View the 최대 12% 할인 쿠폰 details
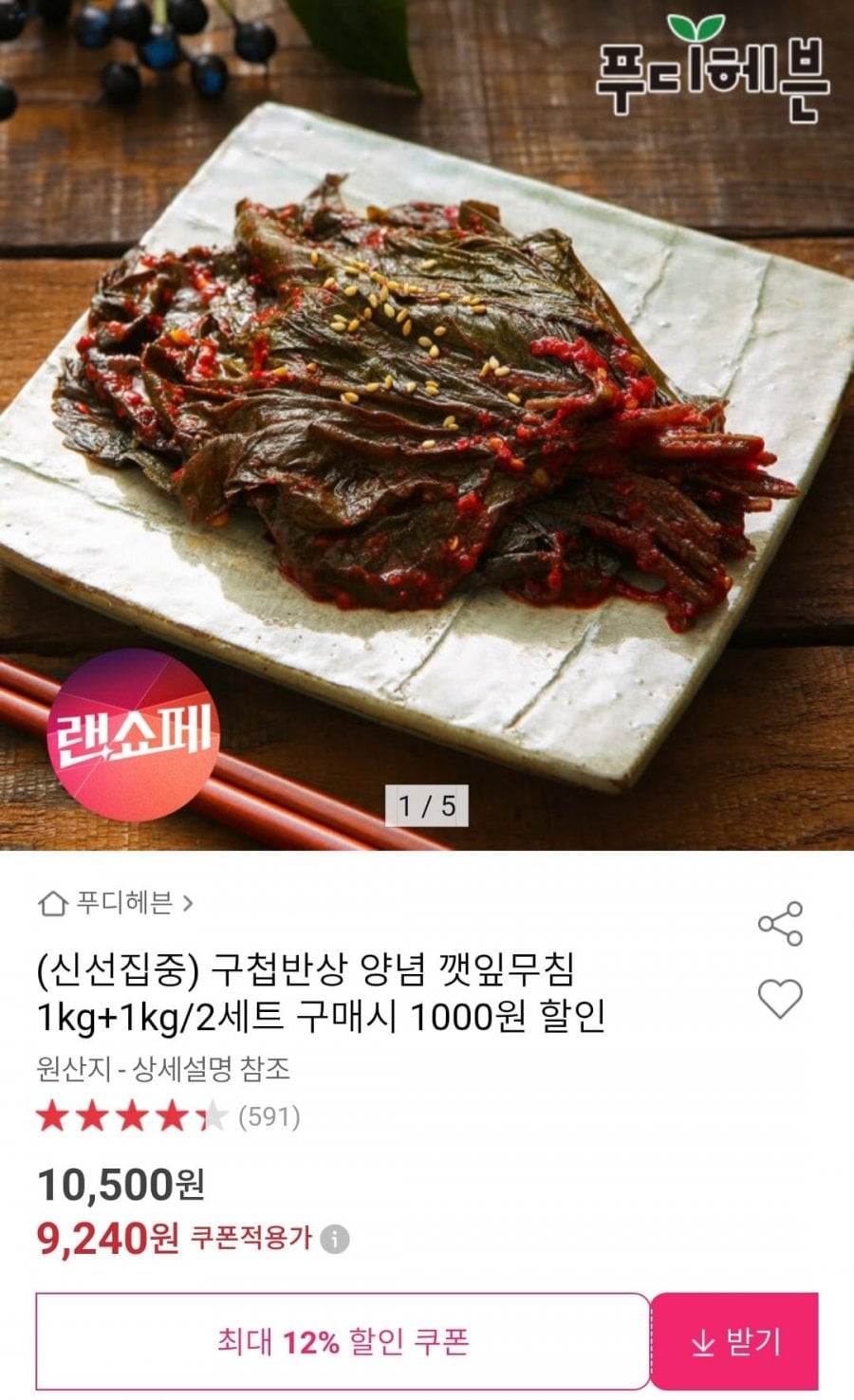This screenshot has height=1400, width=854. point(343,1342)
